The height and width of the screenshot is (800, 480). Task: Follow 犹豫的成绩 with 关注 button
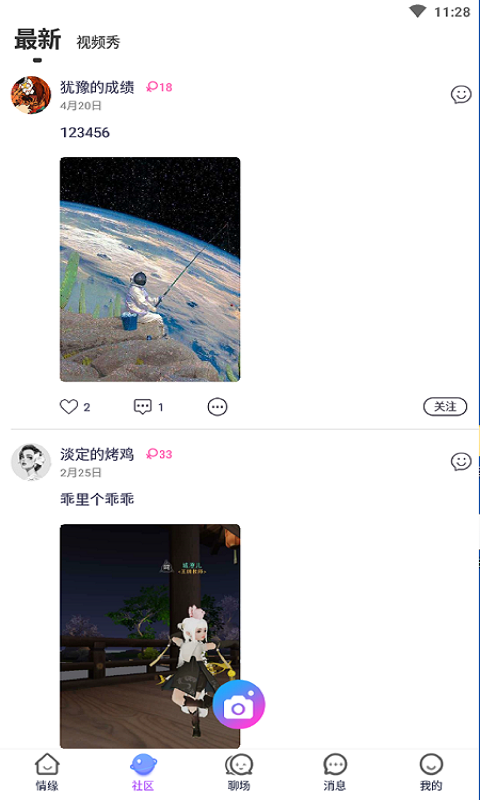[445, 406]
